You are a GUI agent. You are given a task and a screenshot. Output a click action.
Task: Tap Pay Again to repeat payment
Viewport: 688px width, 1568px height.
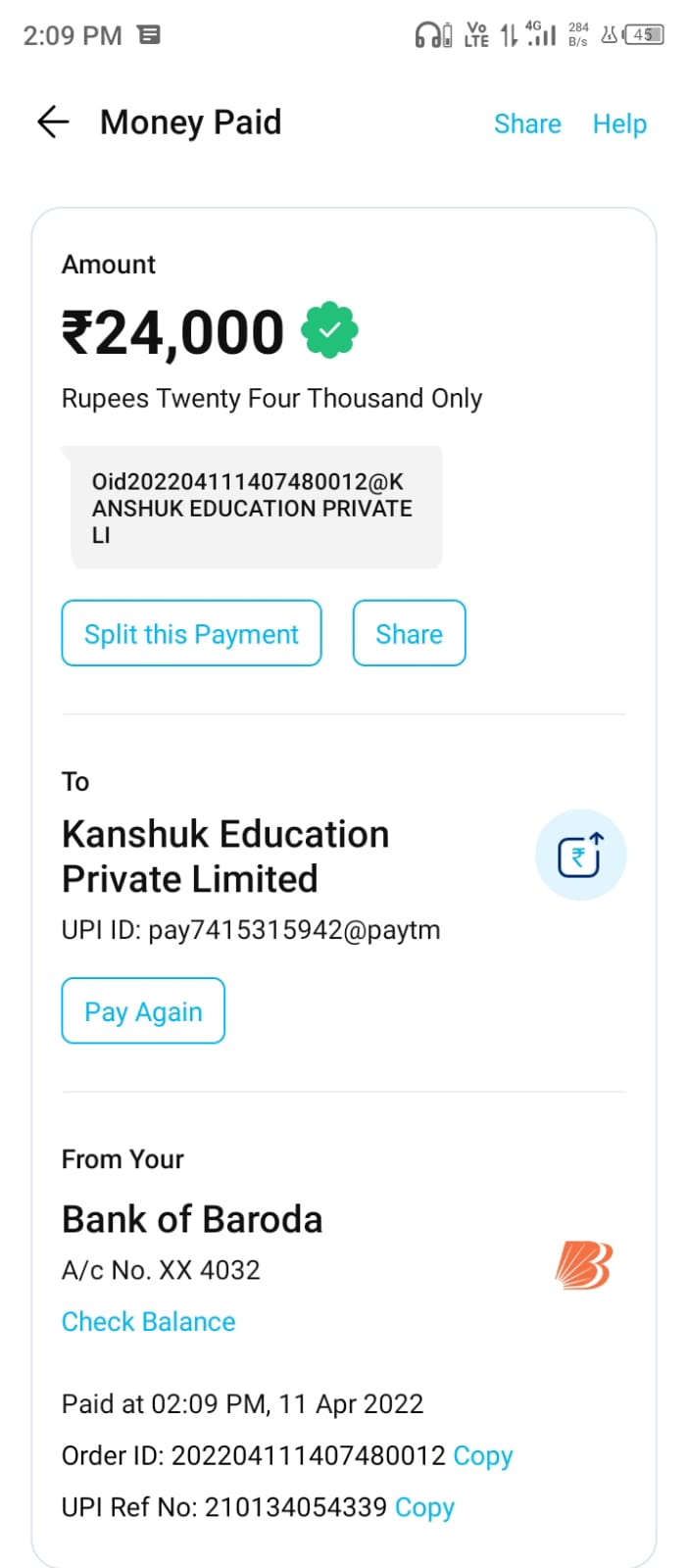143,1011
